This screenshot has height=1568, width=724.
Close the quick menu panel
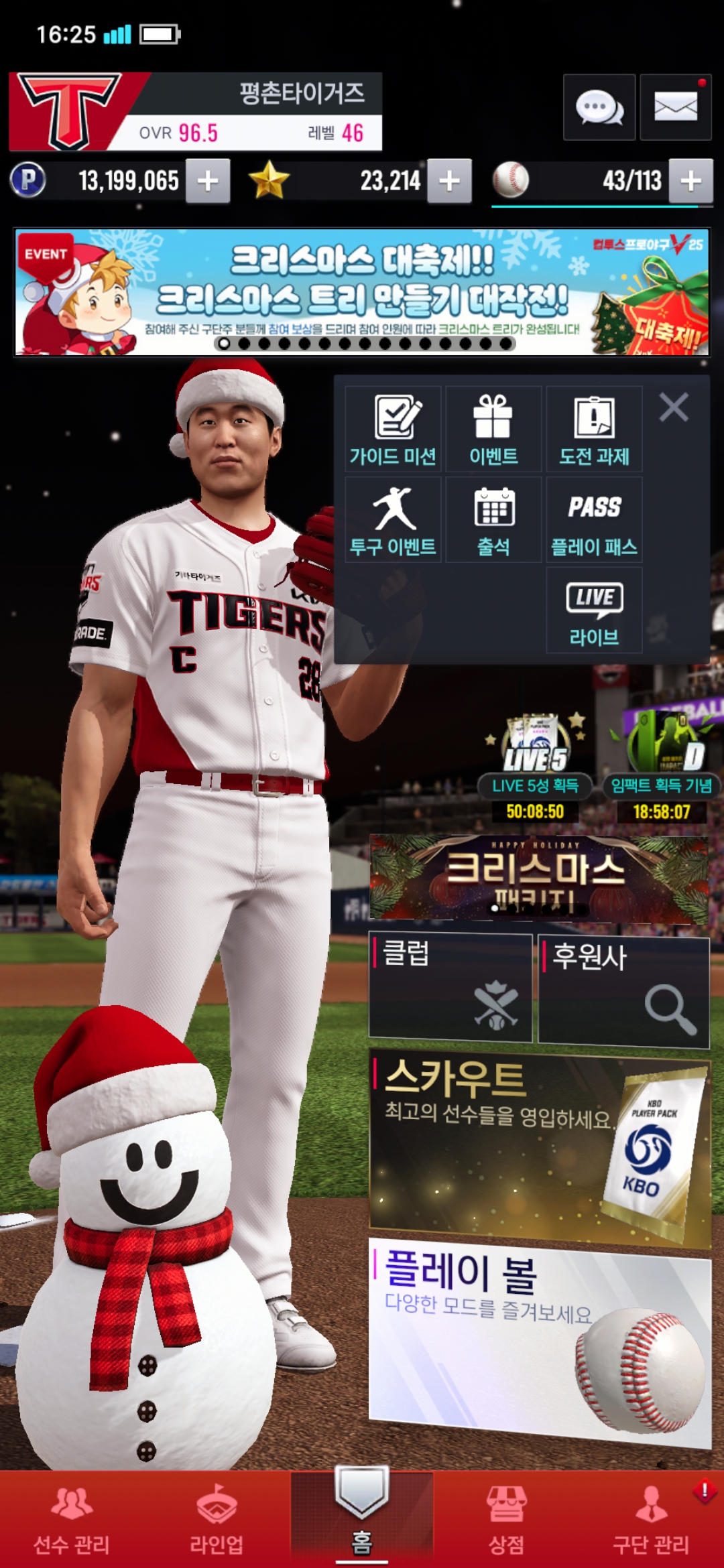[x=673, y=407]
